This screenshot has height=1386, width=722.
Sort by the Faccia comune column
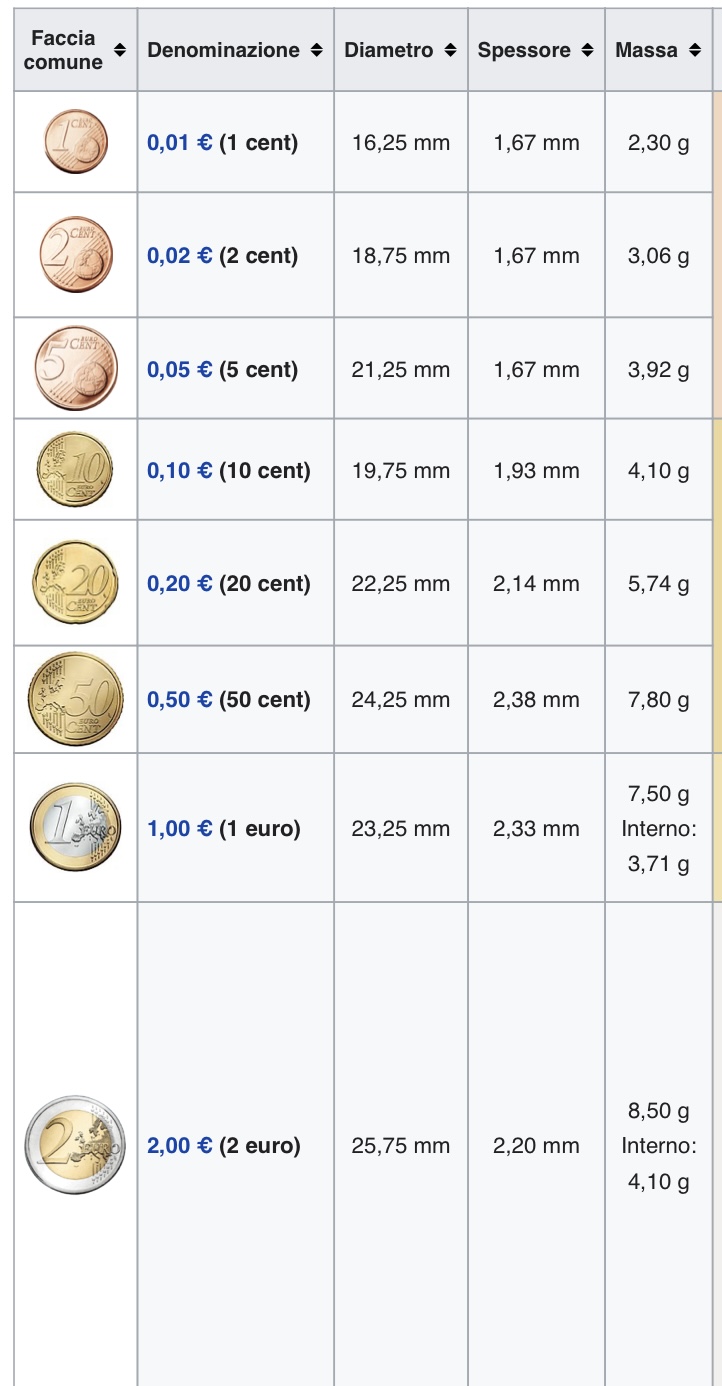(x=76, y=50)
